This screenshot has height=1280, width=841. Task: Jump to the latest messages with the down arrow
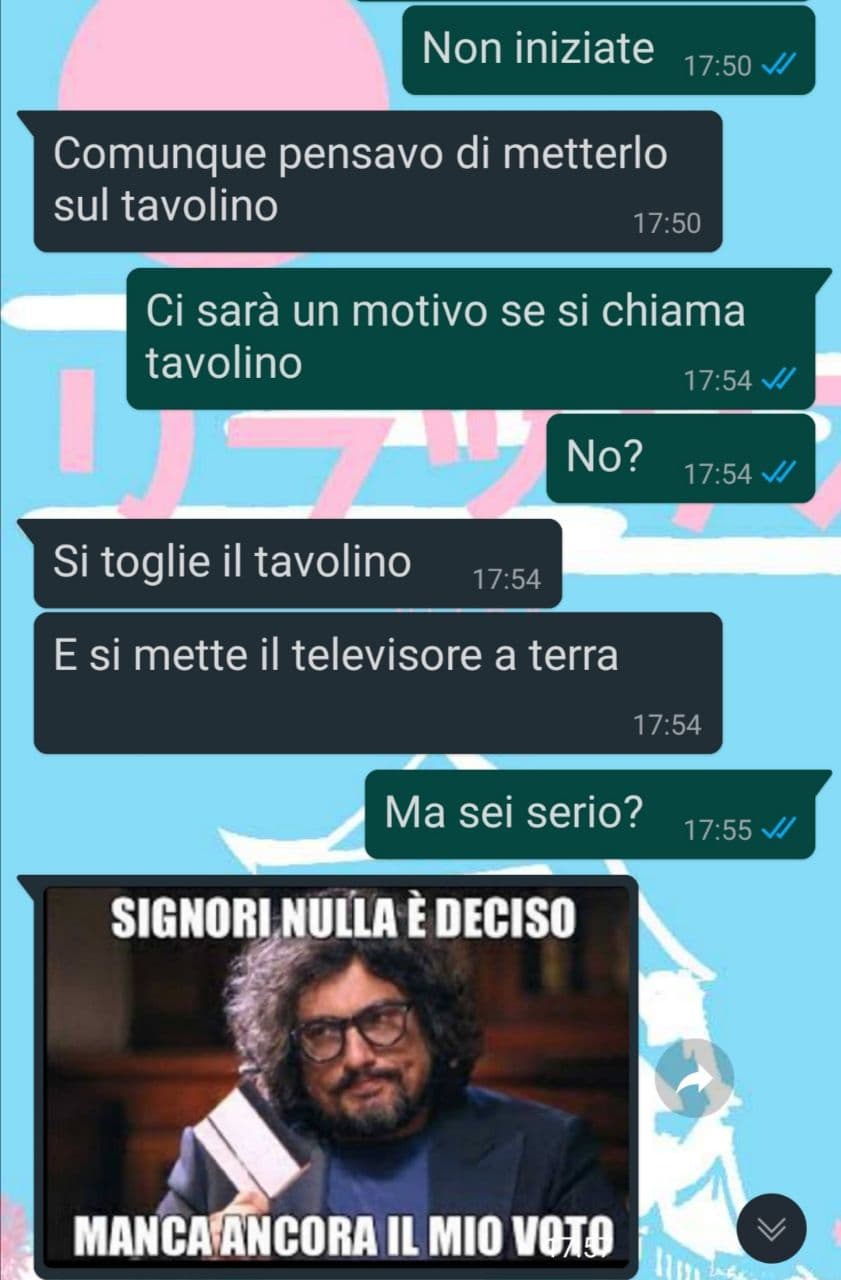point(771,1228)
